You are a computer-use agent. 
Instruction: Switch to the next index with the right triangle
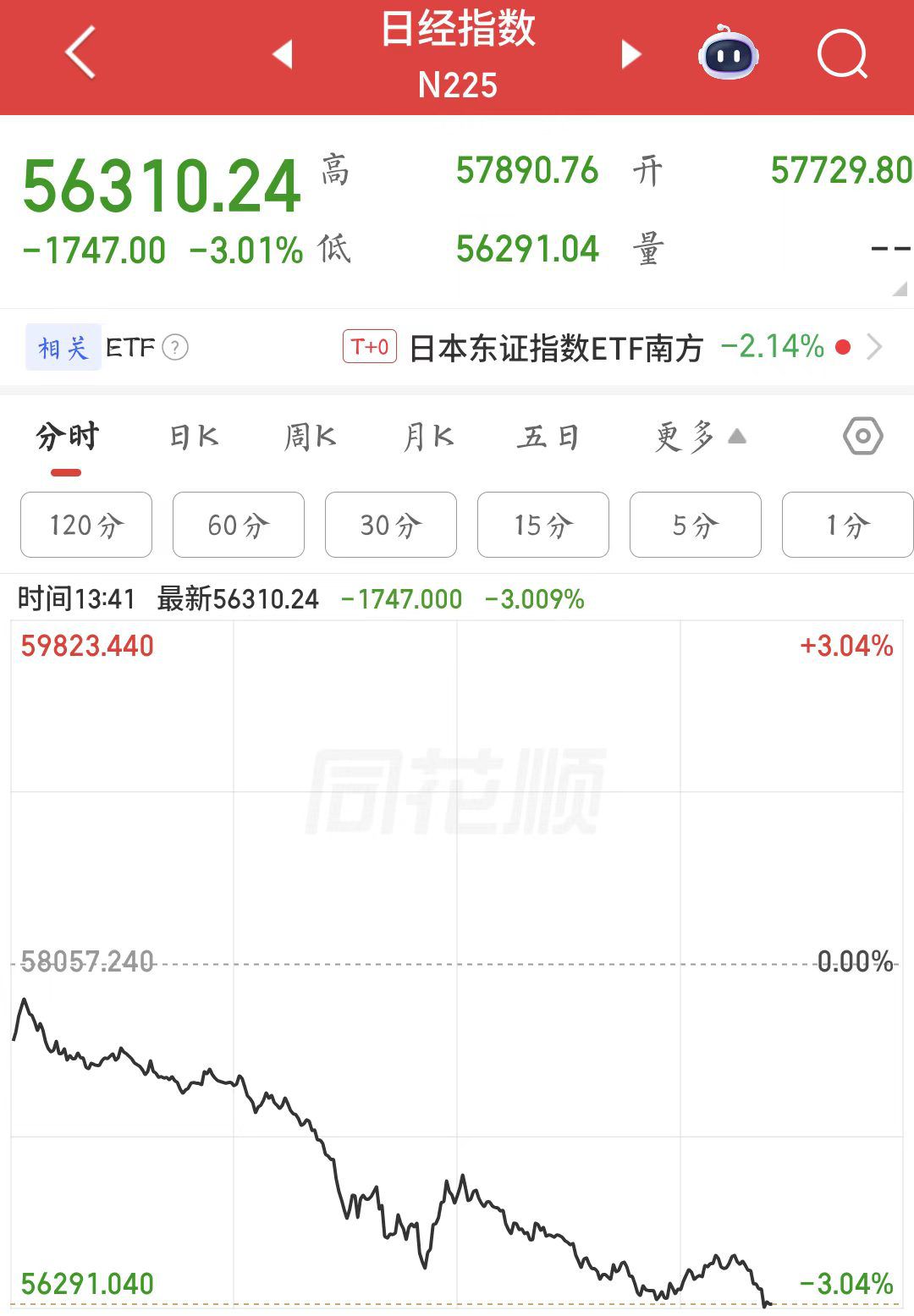[x=631, y=54]
